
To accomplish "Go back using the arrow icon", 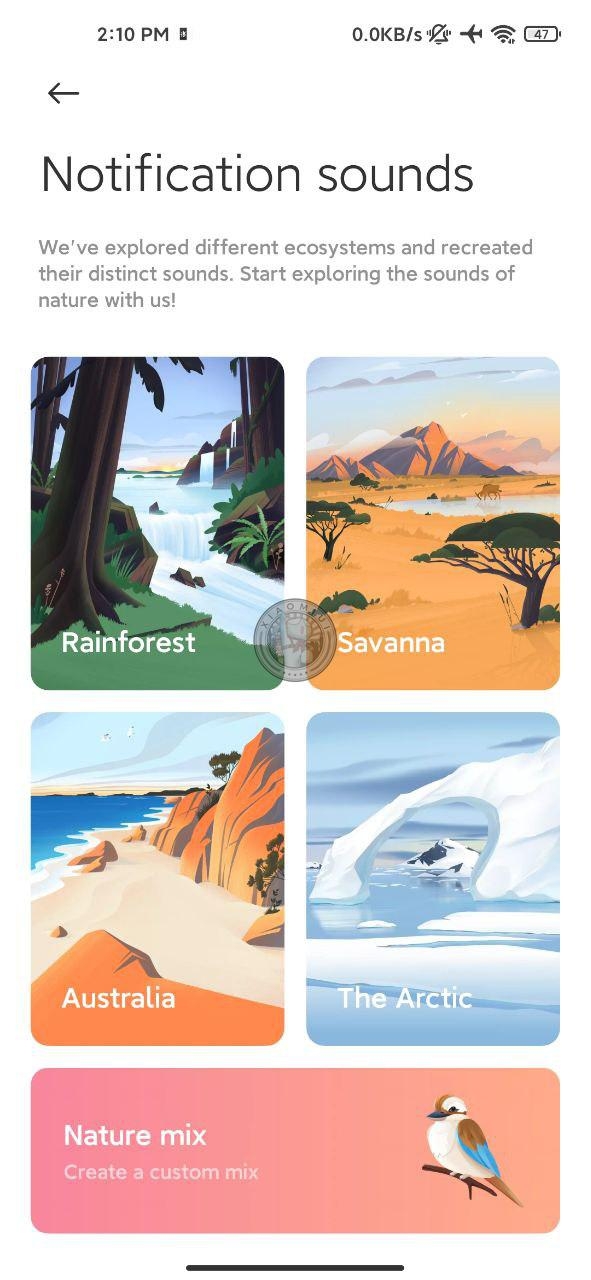I will [63, 93].
